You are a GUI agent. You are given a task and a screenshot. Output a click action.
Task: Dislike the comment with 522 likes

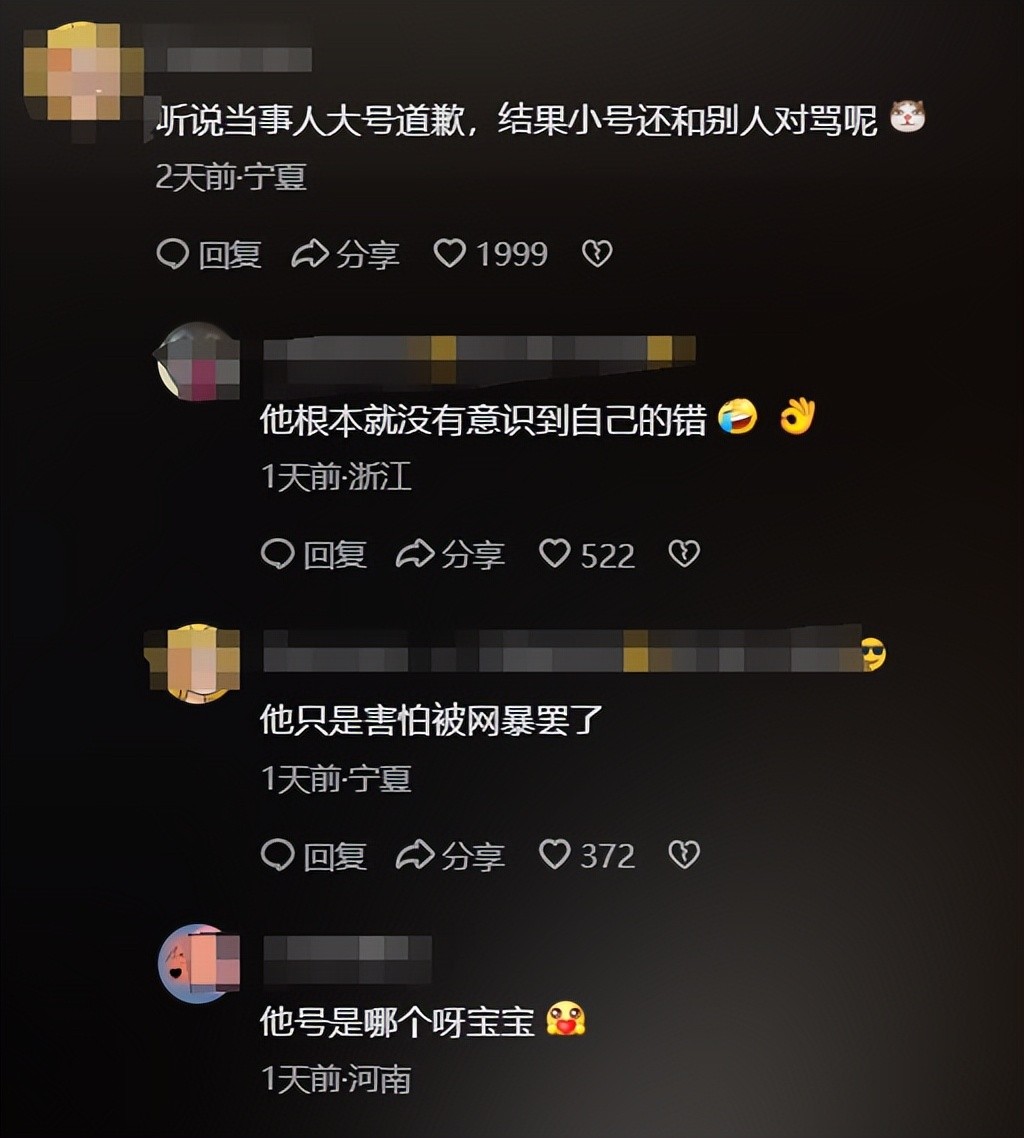click(684, 554)
